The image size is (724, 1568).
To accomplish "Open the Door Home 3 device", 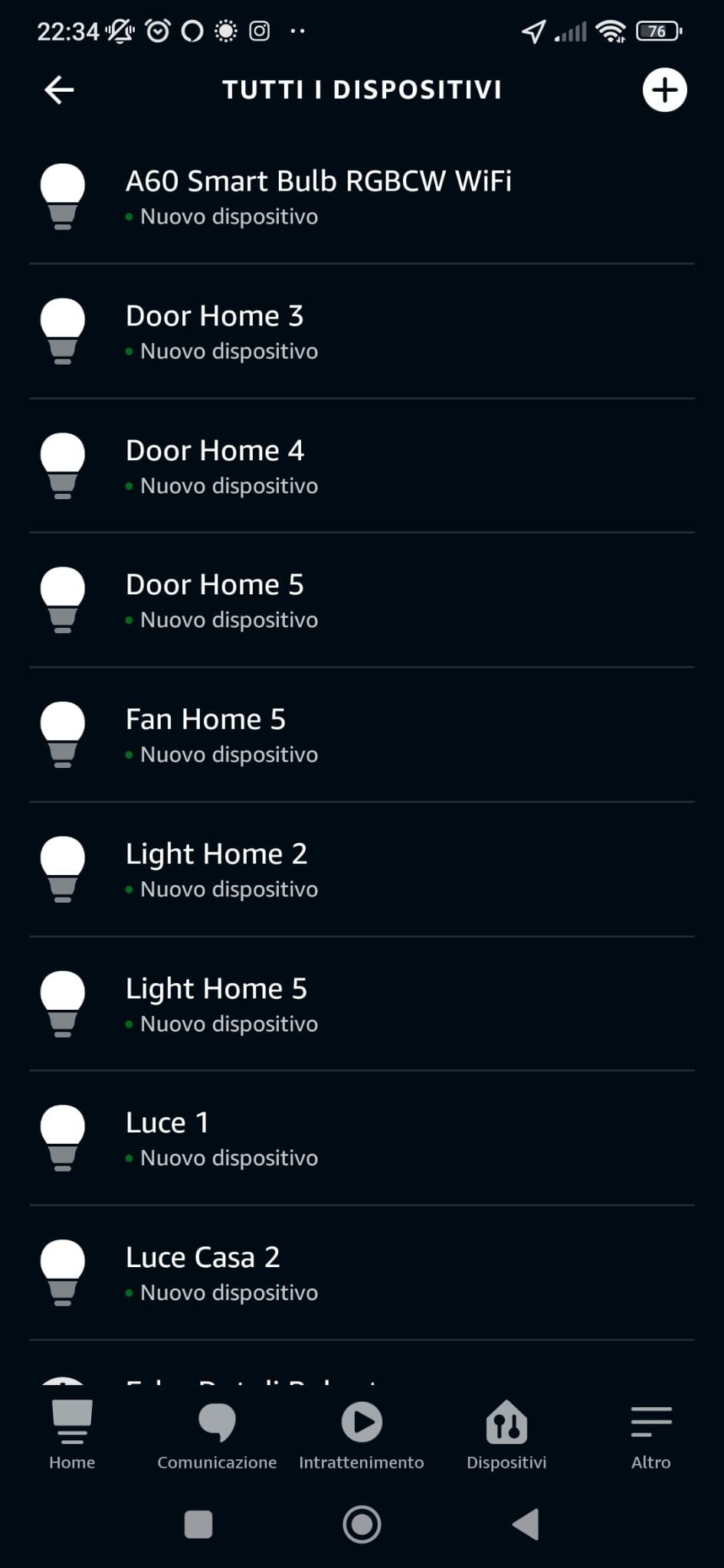I will click(x=215, y=331).
